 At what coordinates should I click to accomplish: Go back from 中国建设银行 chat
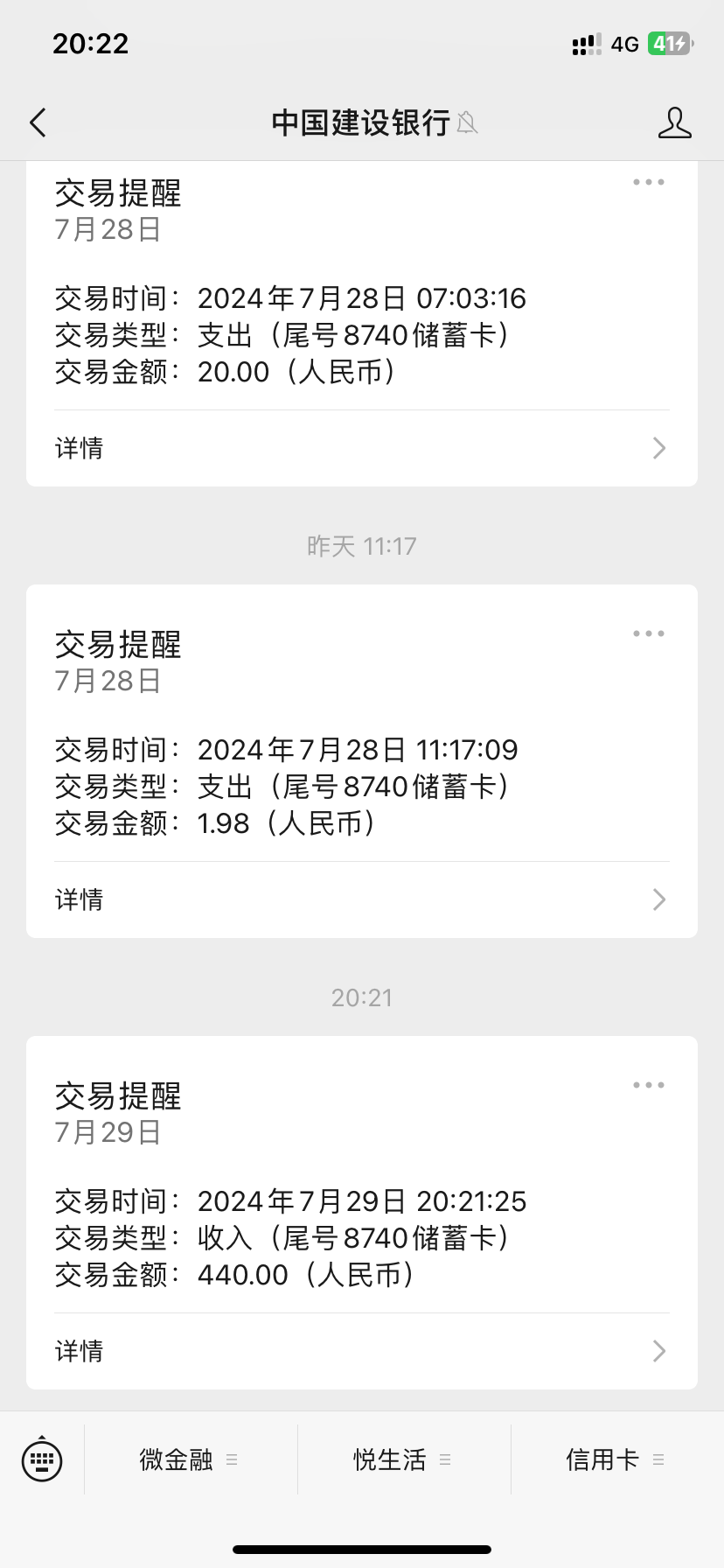pyautogui.click(x=38, y=122)
